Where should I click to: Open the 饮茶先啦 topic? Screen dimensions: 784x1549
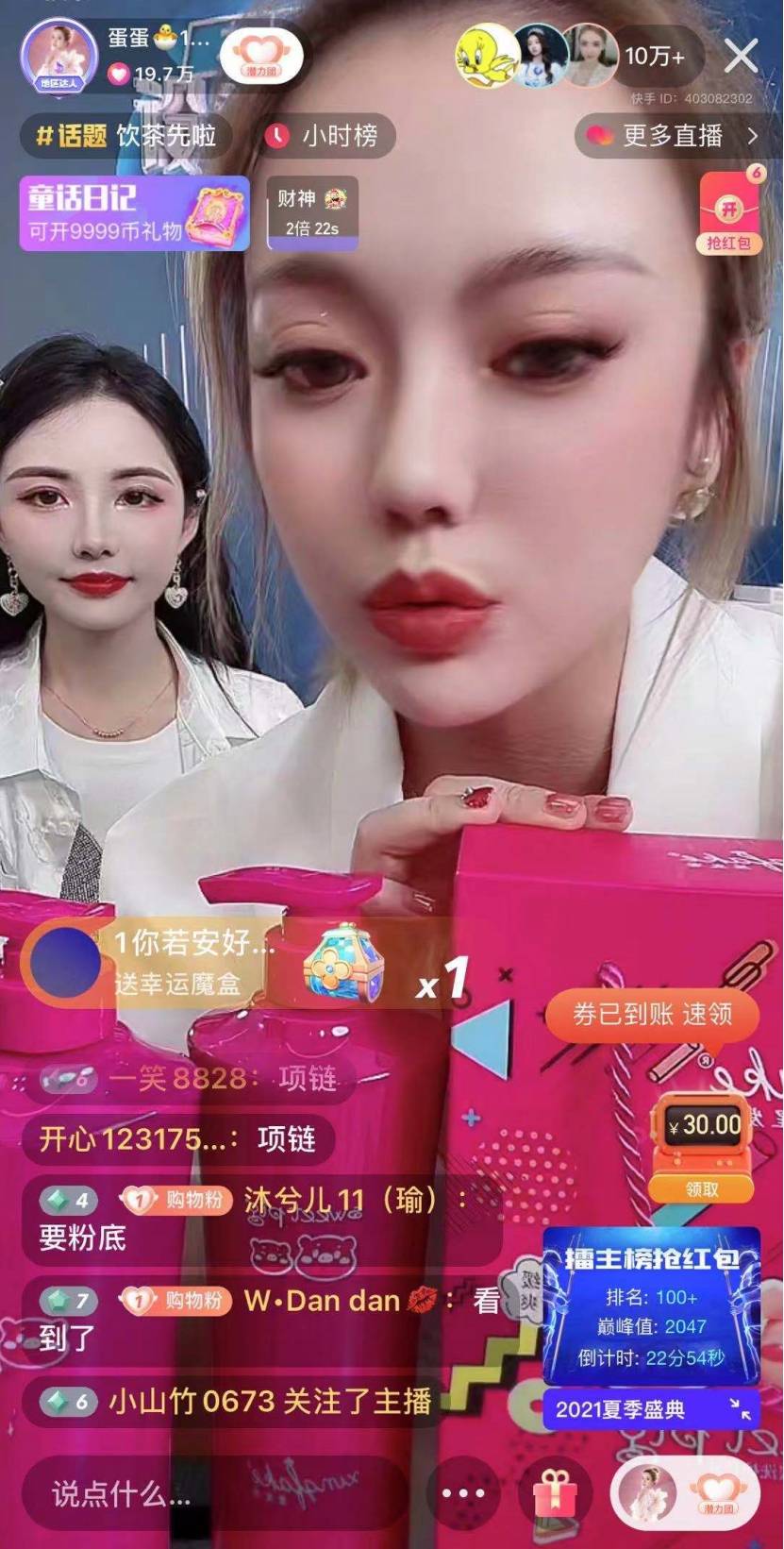click(x=126, y=136)
